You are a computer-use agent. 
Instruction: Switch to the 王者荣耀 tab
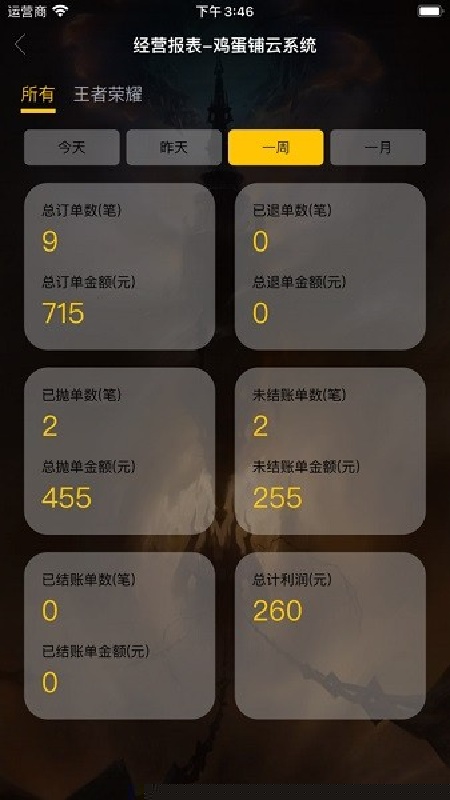point(108,94)
